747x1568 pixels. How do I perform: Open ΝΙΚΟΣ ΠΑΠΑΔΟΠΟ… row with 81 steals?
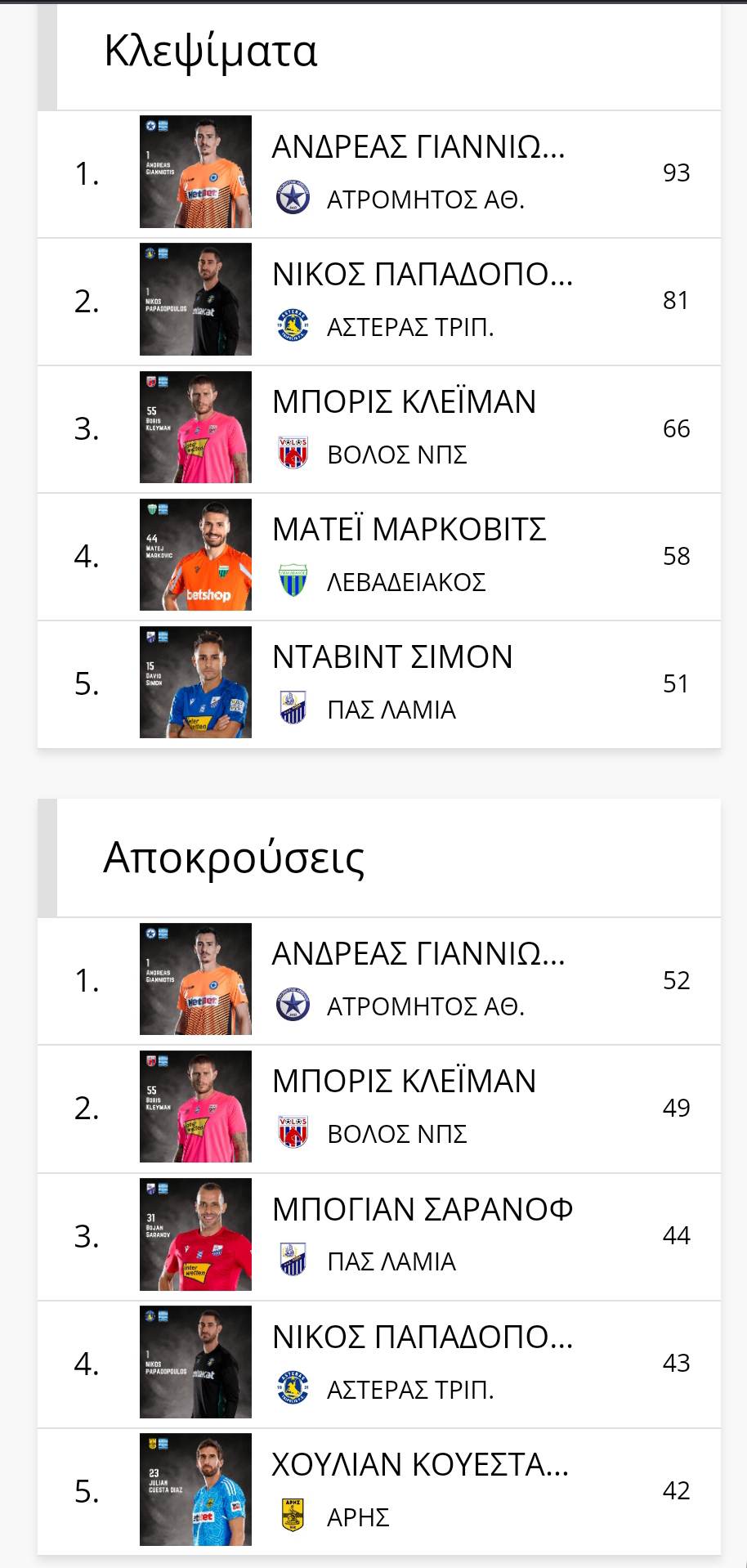click(x=379, y=301)
